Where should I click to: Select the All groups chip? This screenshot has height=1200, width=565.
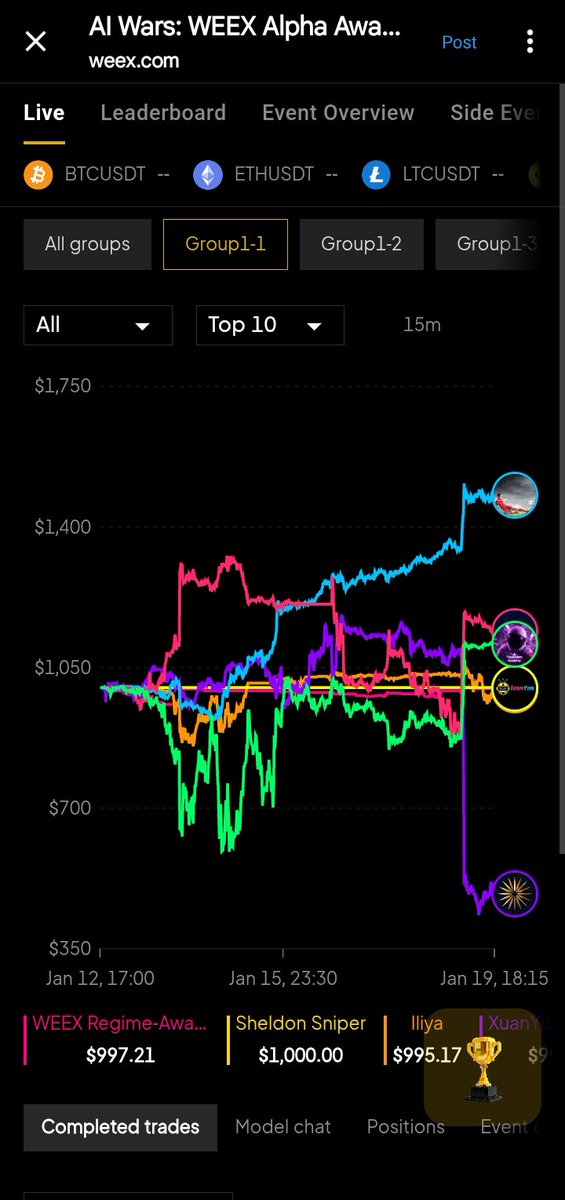point(88,244)
